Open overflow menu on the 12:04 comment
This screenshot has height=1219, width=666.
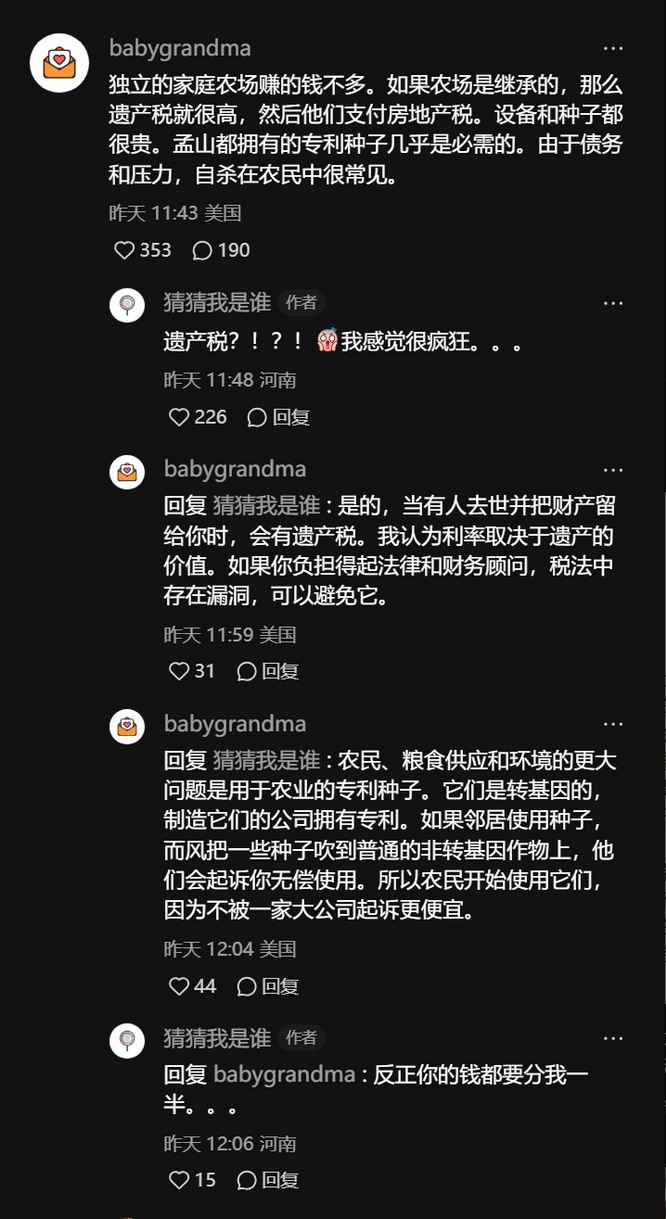pos(613,724)
